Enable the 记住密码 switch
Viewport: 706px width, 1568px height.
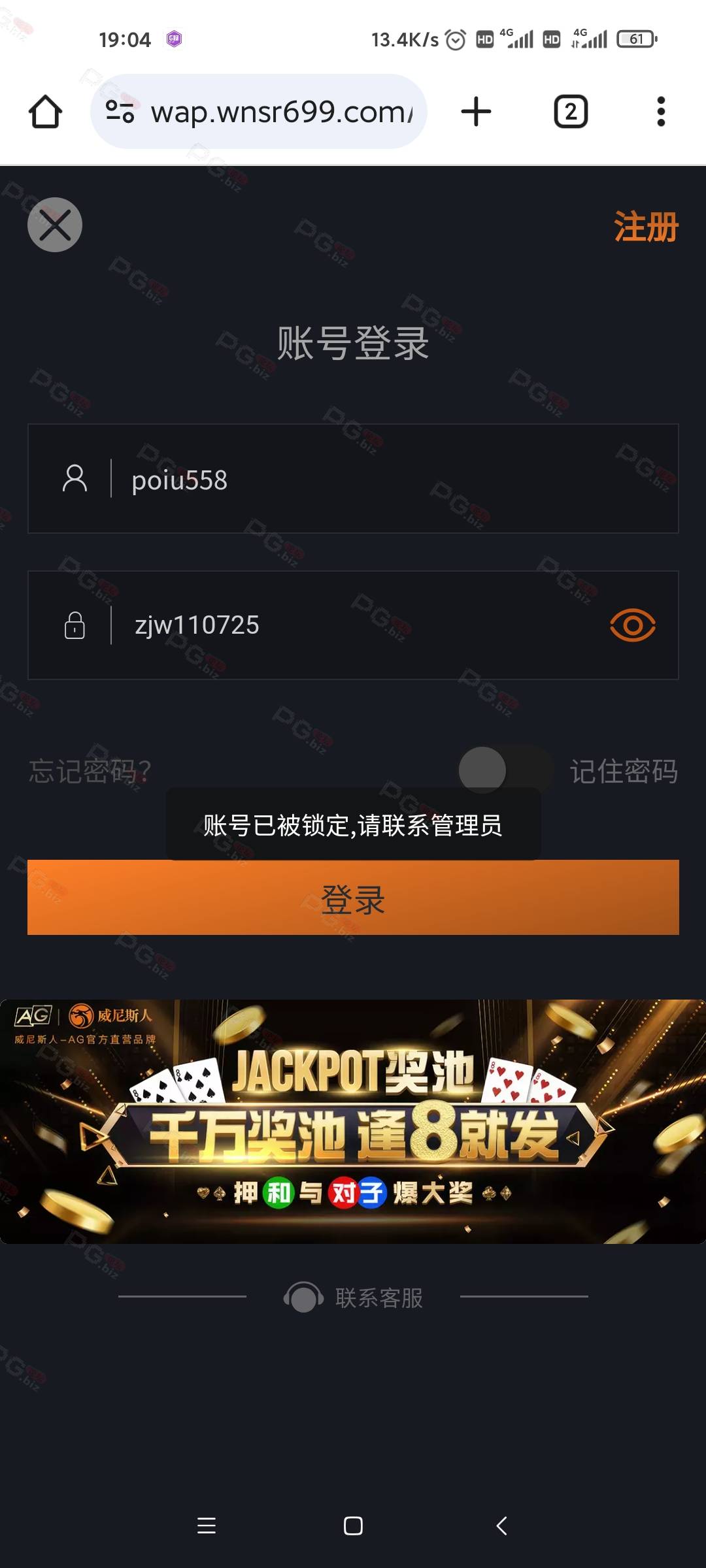coord(505,770)
